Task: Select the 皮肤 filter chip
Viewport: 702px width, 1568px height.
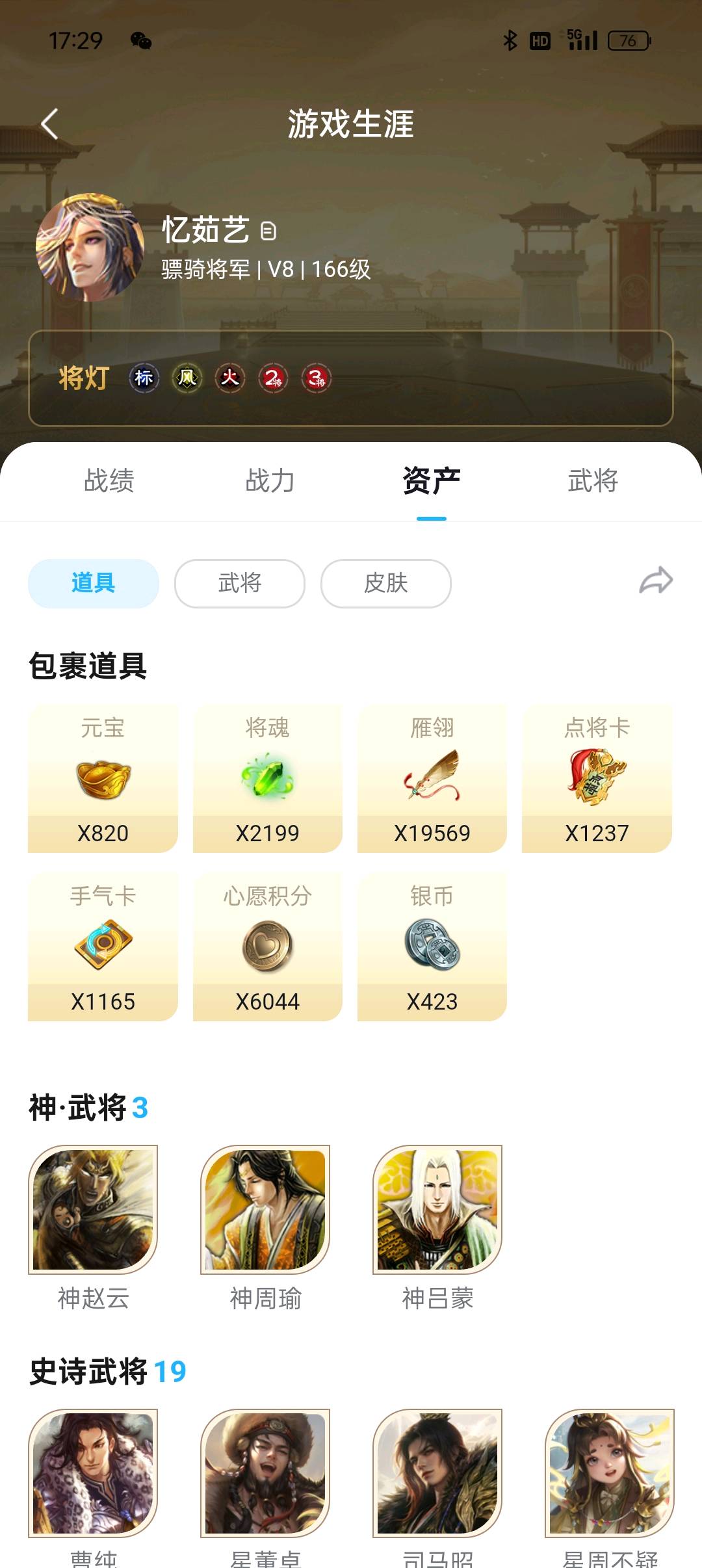Action: [x=385, y=583]
